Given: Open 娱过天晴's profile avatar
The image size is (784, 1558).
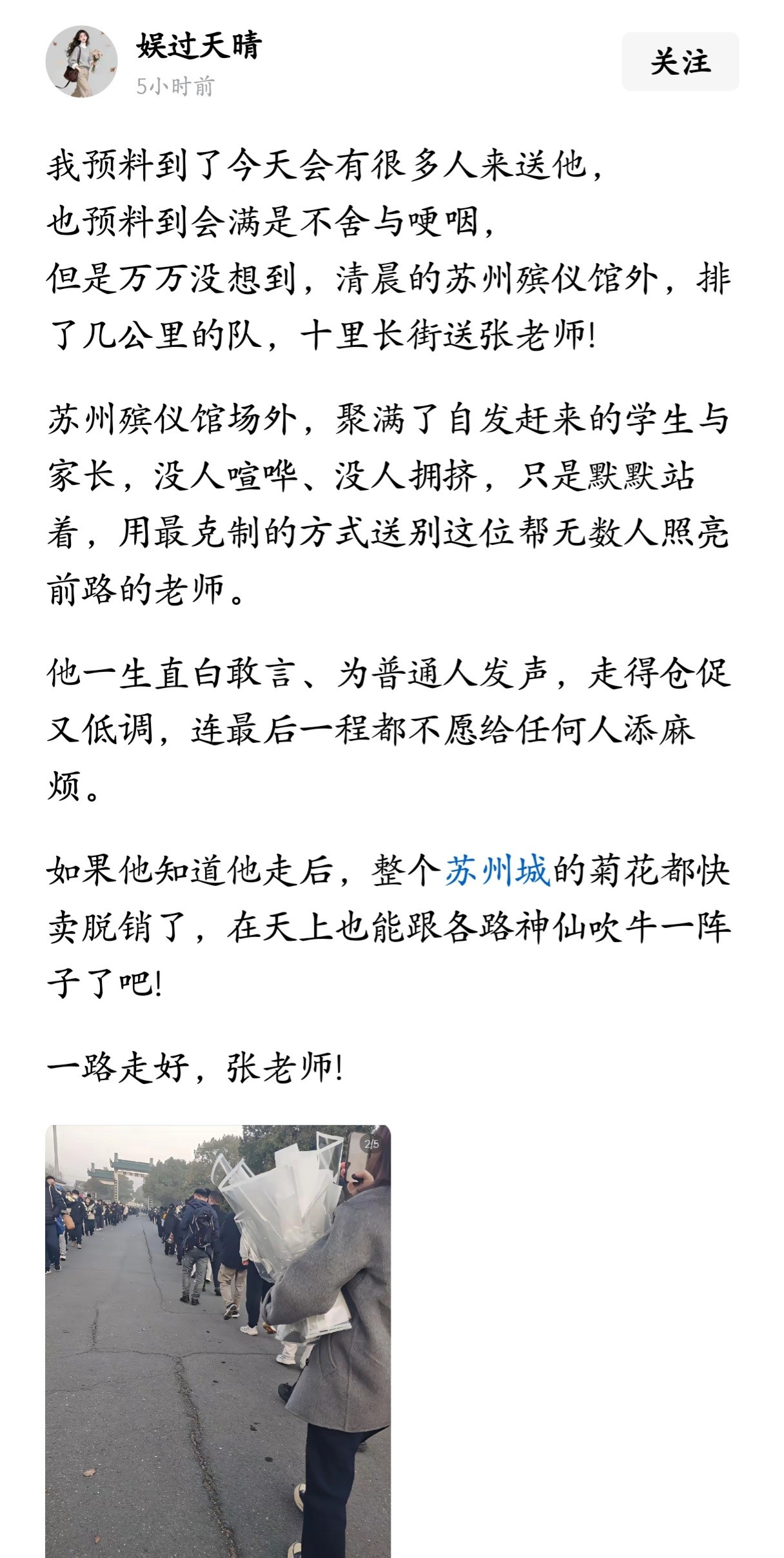Looking at the screenshot, I should tap(83, 61).
